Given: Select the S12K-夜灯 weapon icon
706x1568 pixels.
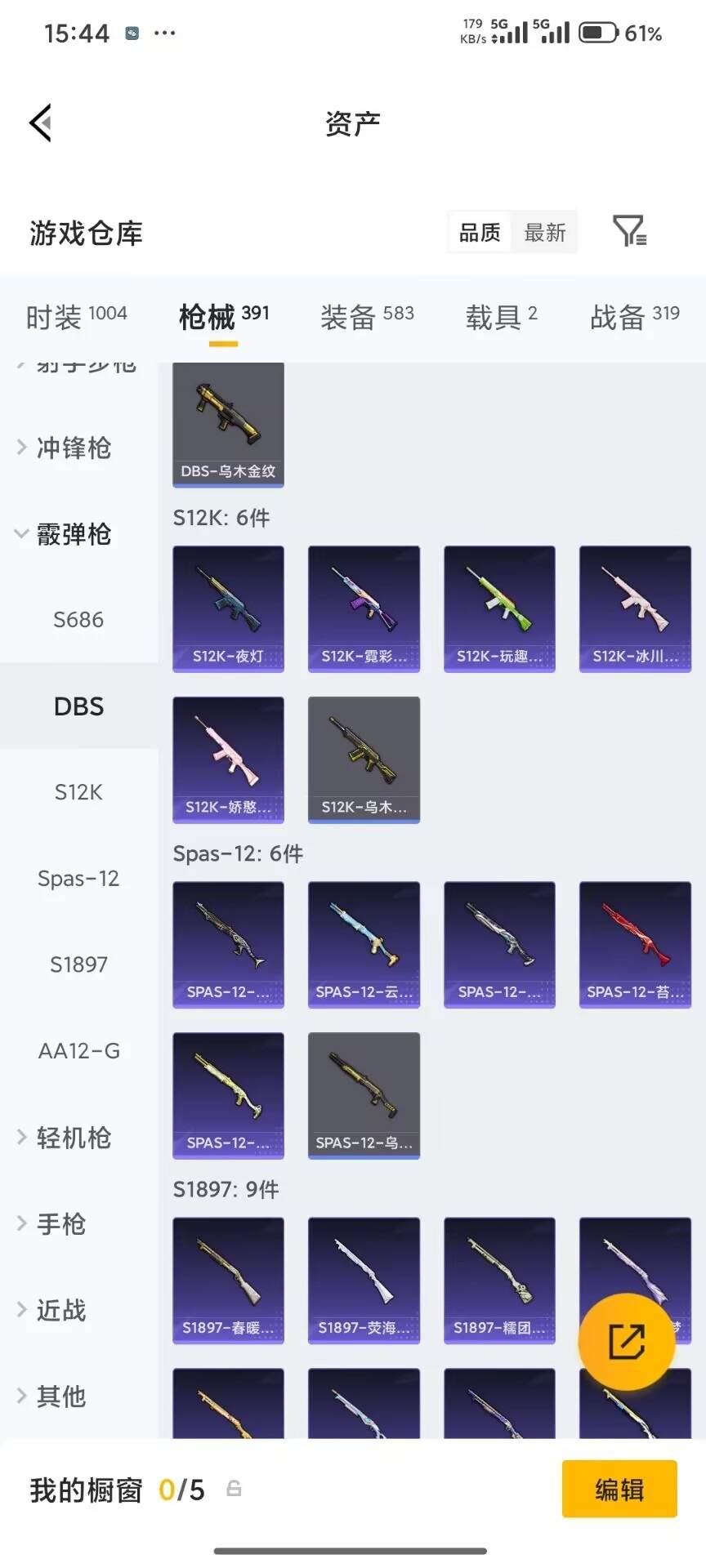Looking at the screenshot, I should tap(228, 608).
